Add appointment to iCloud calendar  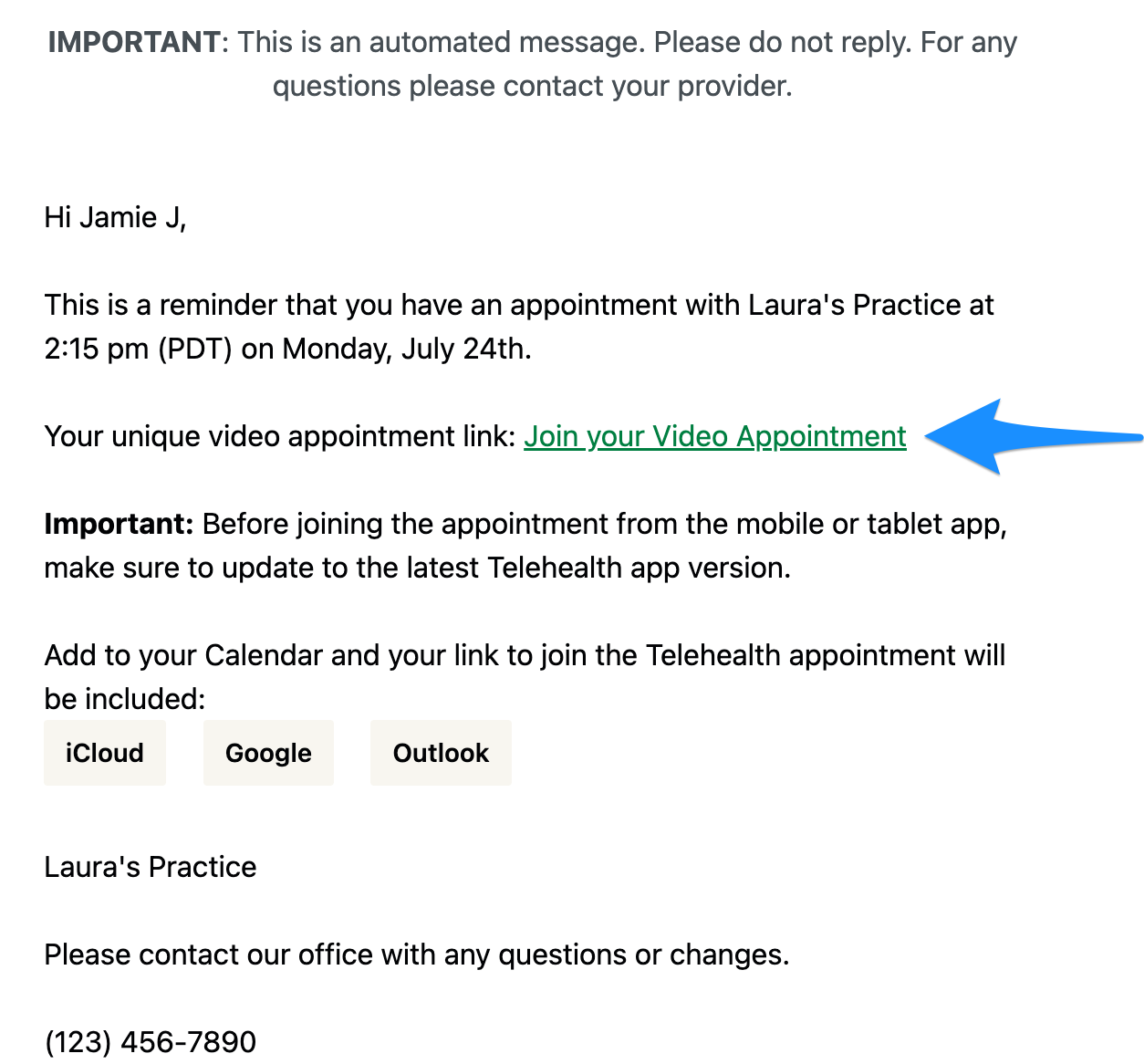(x=105, y=753)
